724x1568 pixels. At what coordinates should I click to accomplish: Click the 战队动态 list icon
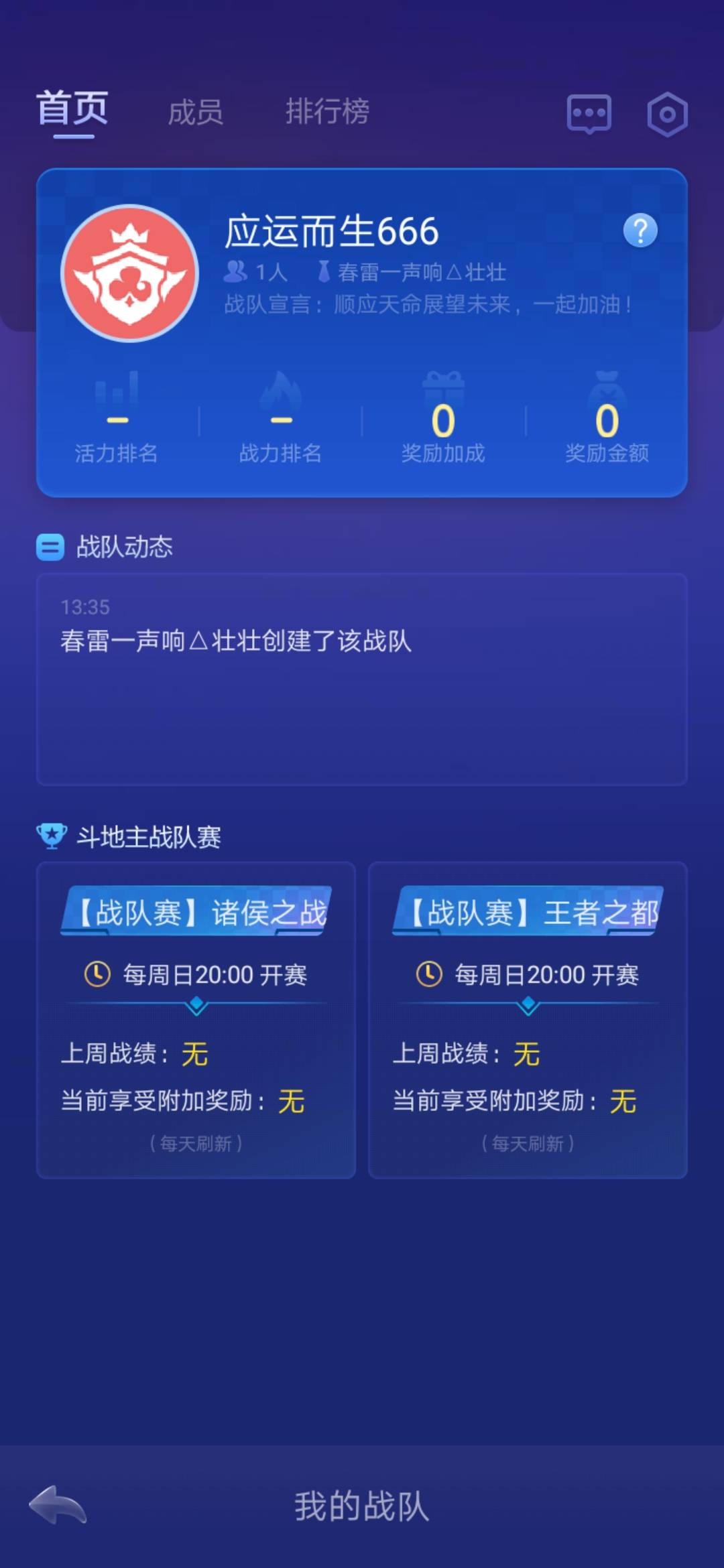(x=50, y=547)
